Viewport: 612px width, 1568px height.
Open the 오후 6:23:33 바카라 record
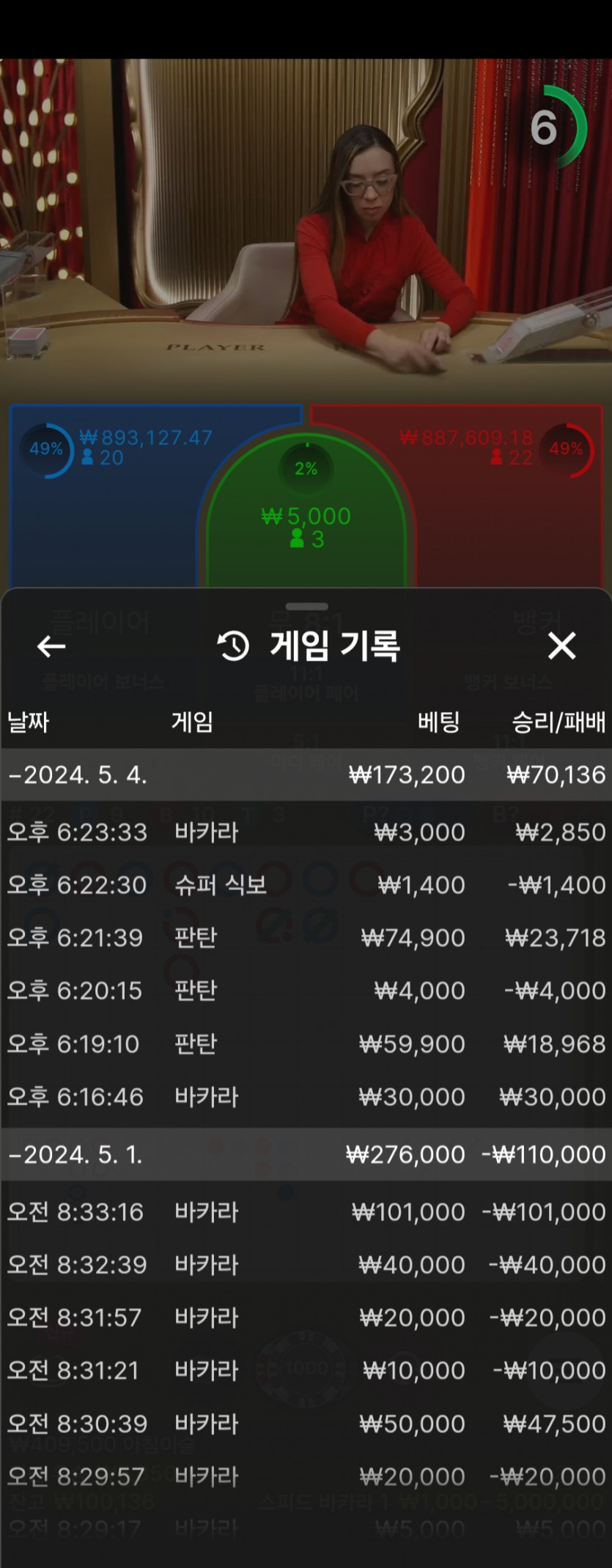tap(306, 832)
